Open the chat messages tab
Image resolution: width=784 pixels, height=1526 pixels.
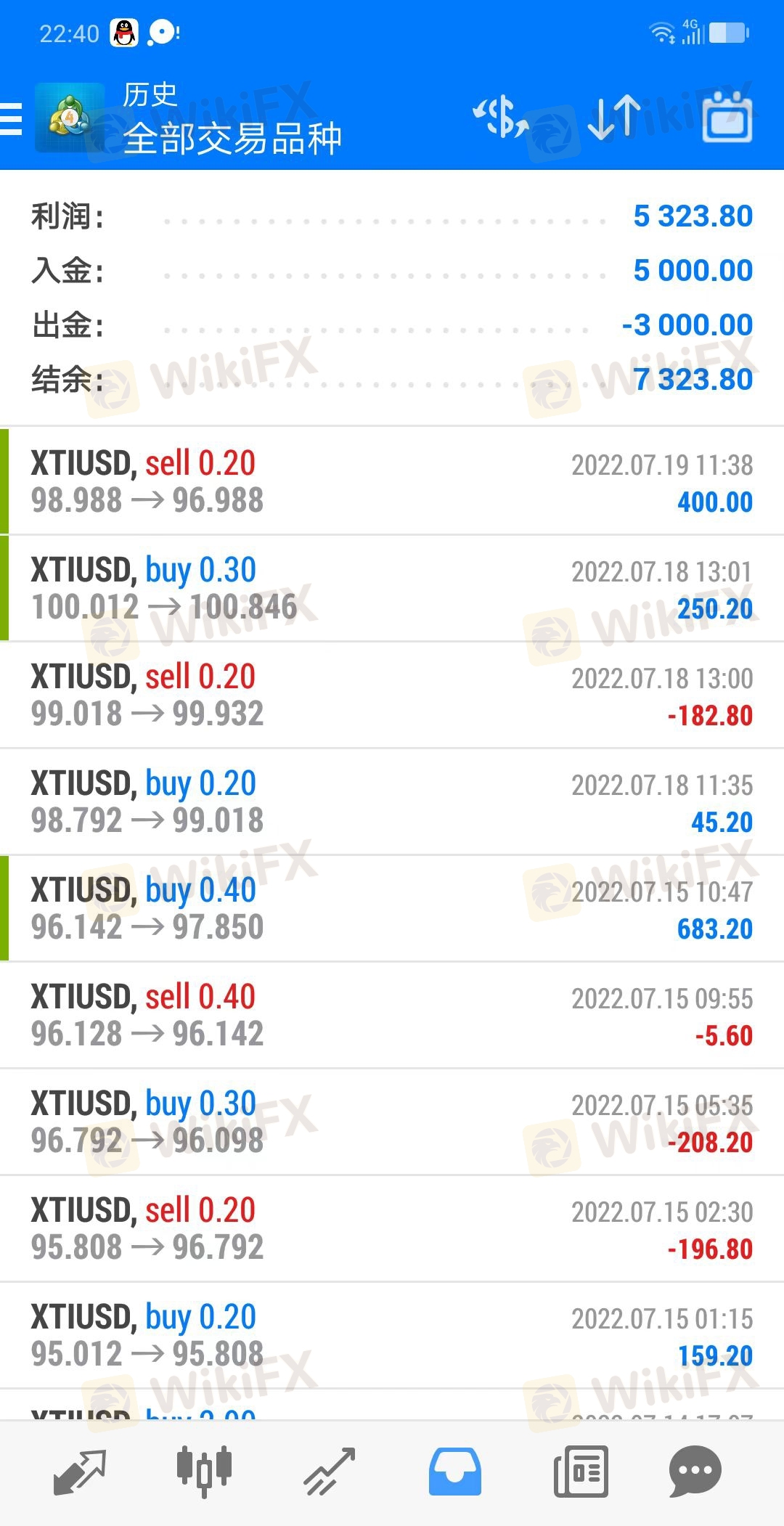pyautogui.click(x=695, y=1472)
